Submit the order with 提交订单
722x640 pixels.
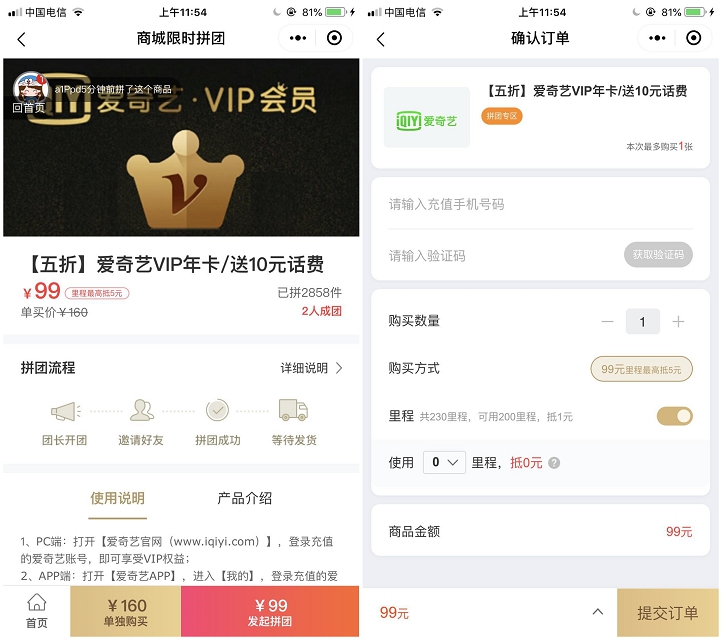tap(667, 613)
